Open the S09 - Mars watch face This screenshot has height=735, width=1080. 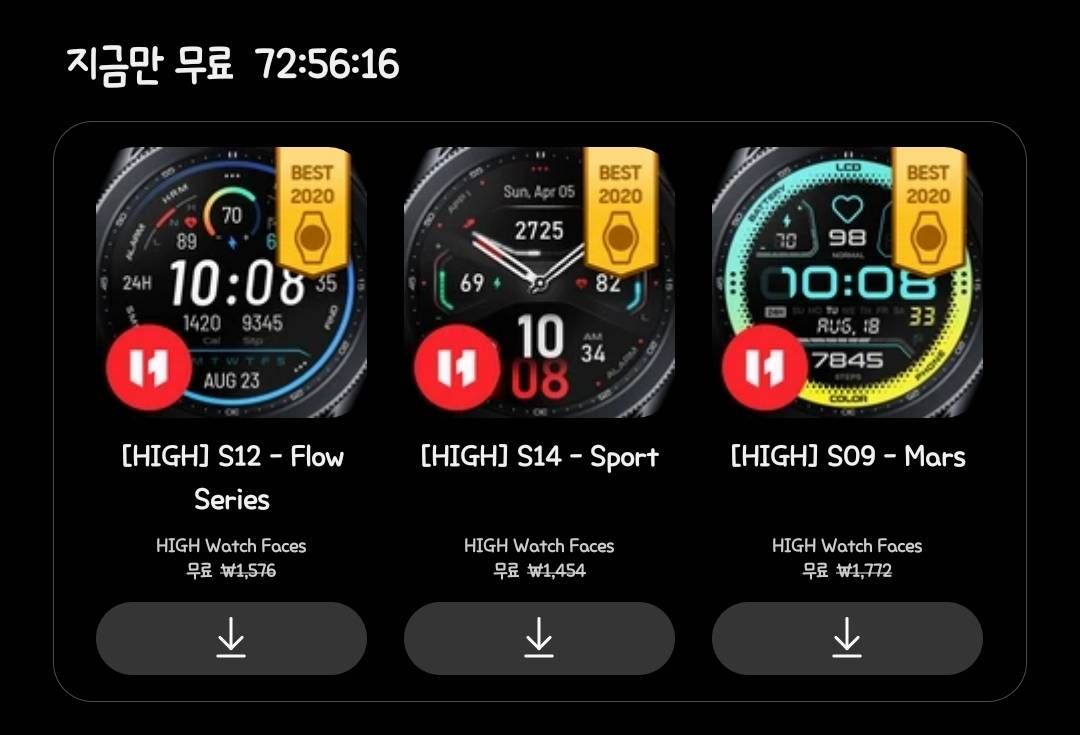[x=847, y=282]
